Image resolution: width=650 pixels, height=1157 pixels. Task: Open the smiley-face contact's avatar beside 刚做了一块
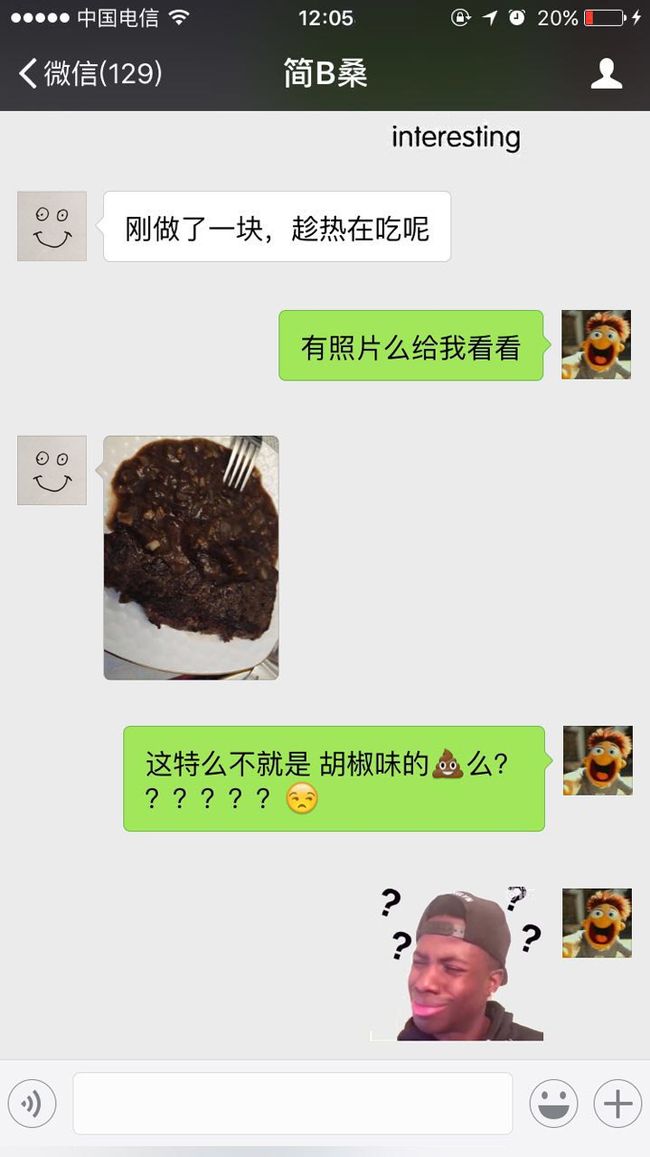(x=52, y=226)
